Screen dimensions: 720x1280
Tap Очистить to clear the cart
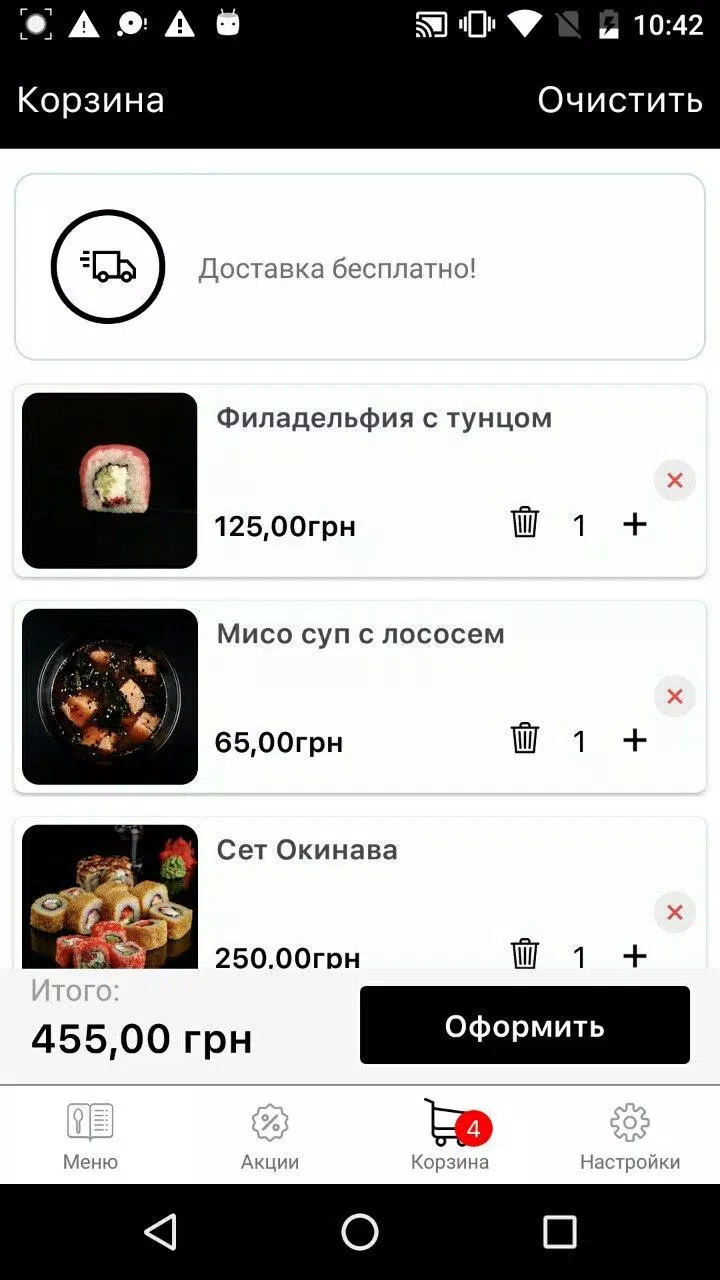point(620,100)
